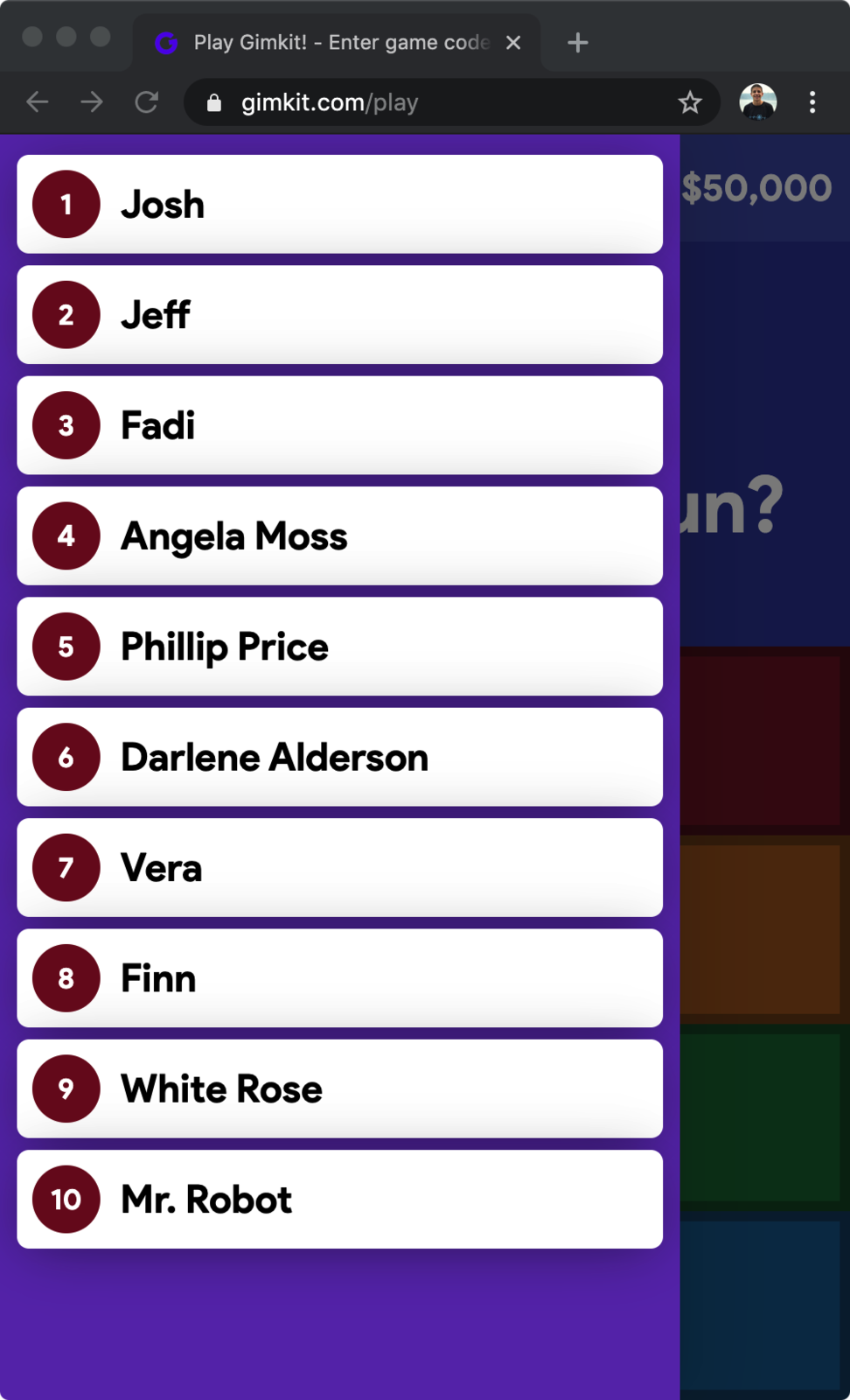Image resolution: width=850 pixels, height=1400 pixels.
Task: Choose the White Rose row
Action: pyautogui.click(x=339, y=1088)
